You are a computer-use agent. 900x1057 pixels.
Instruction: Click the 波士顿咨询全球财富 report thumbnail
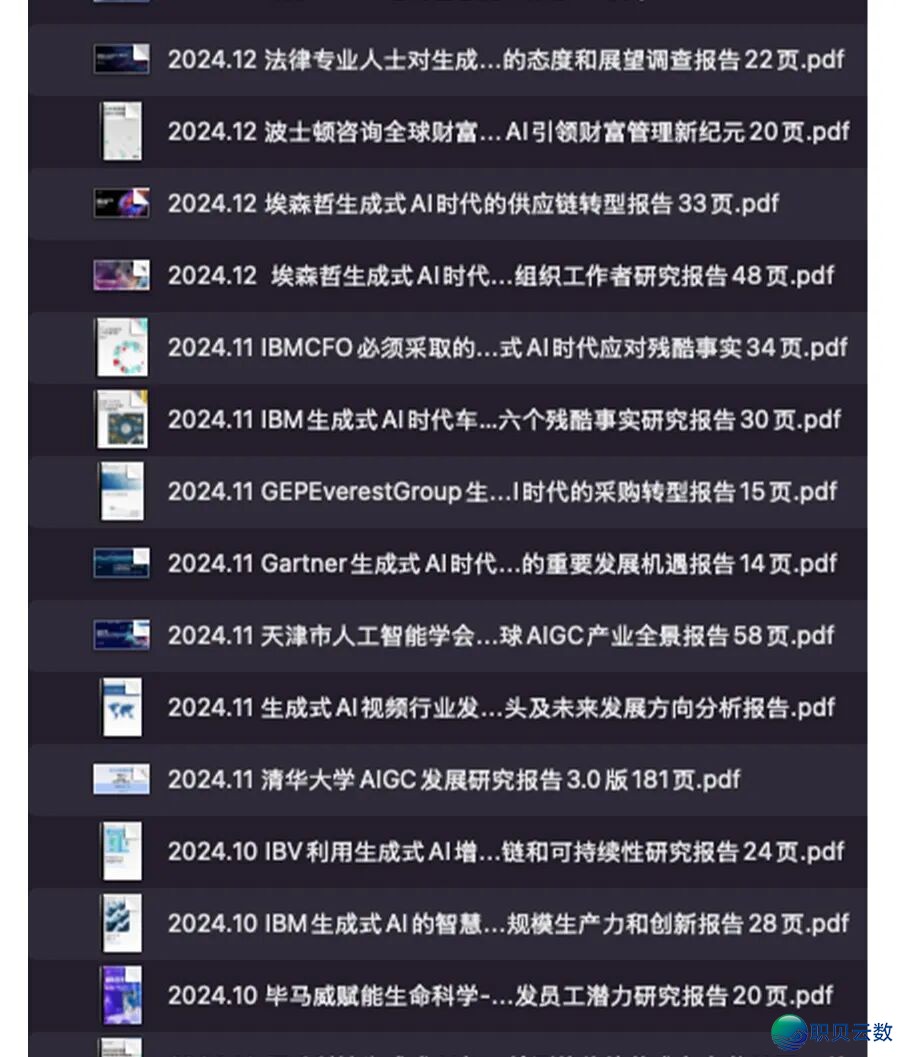click(121, 131)
